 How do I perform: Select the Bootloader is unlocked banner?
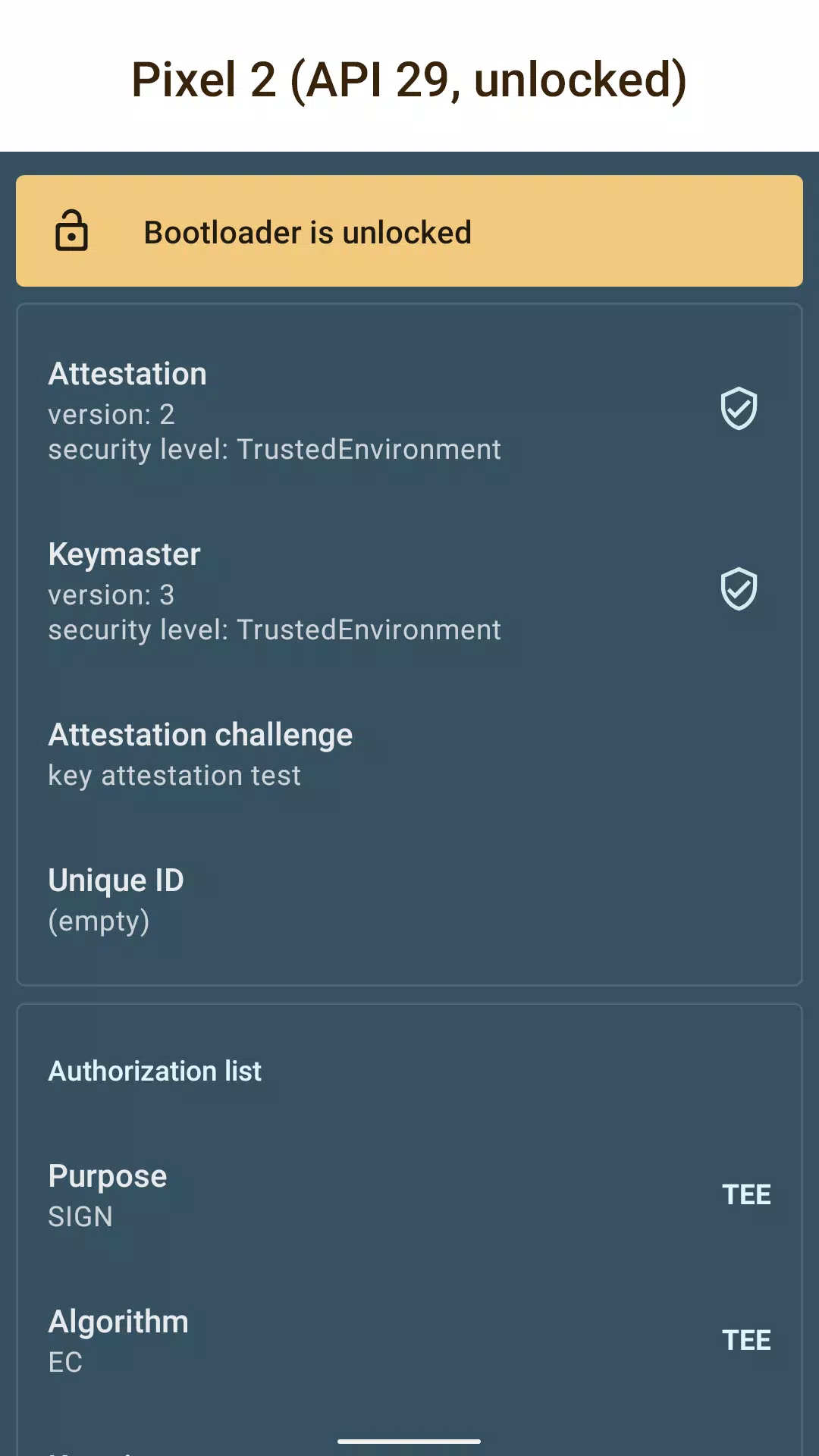click(409, 231)
